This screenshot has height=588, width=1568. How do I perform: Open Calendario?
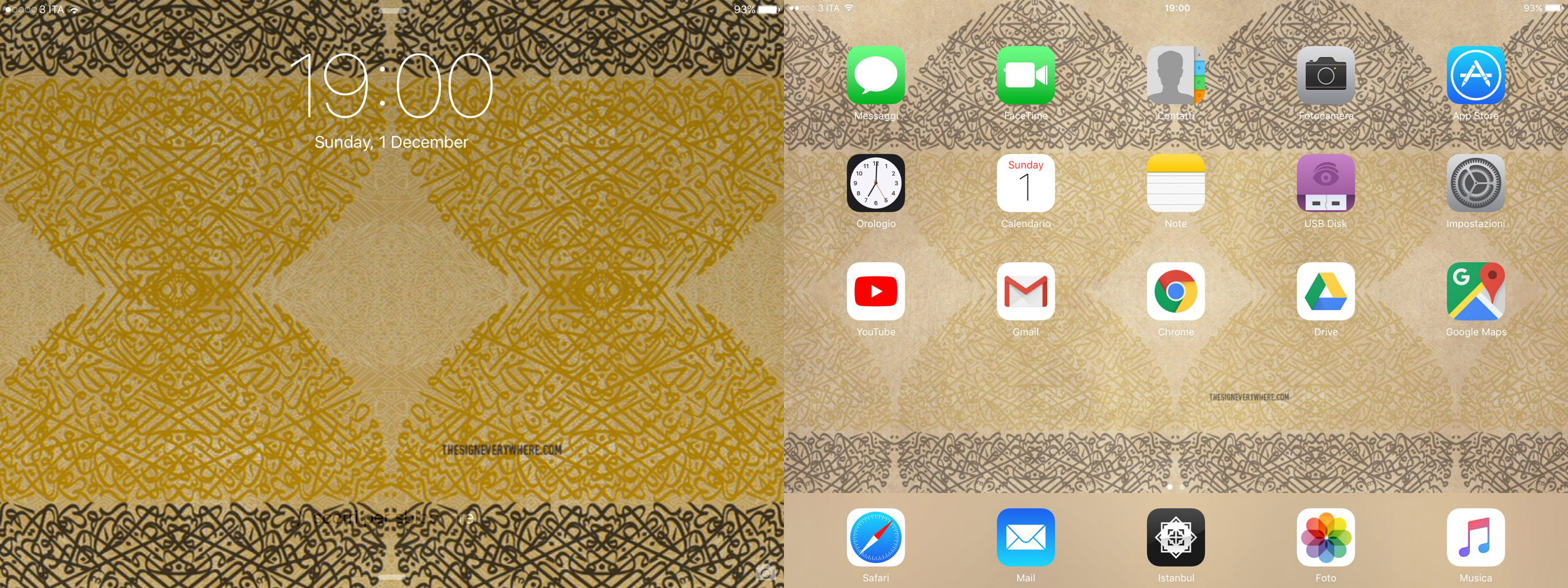pyautogui.click(x=1026, y=183)
